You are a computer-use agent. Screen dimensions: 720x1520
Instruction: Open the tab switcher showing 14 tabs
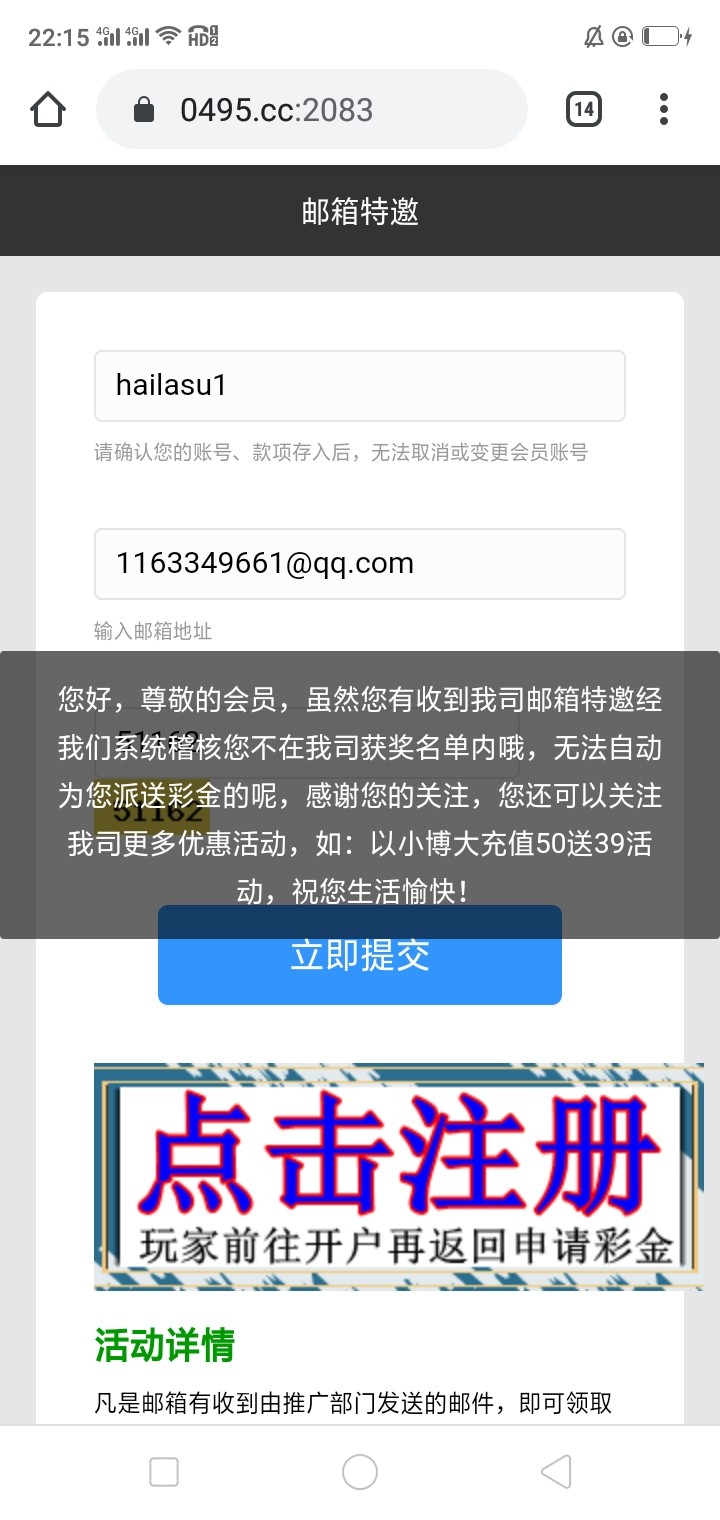(x=584, y=109)
